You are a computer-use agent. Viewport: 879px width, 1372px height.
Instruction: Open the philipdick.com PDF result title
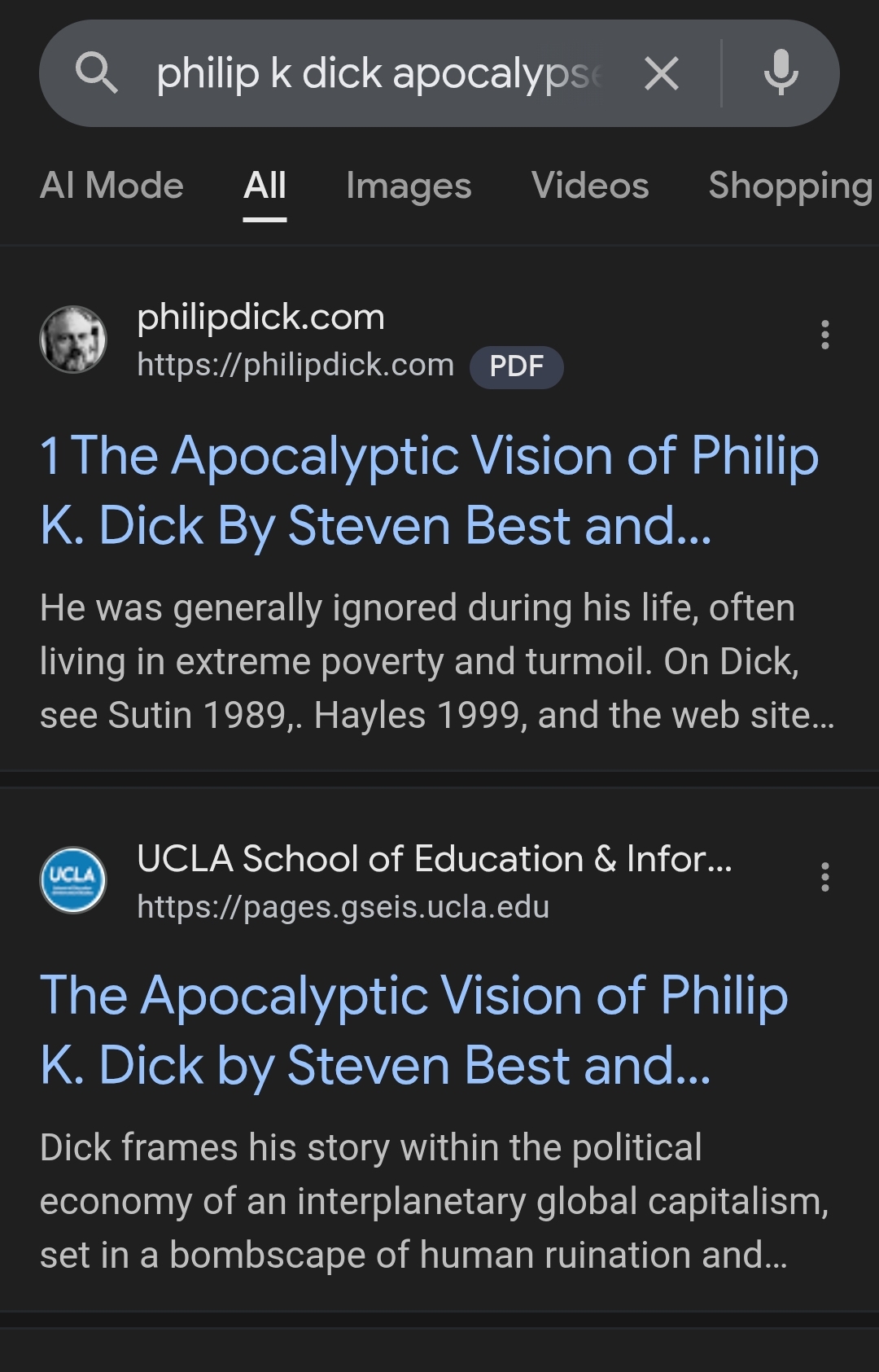pyautogui.click(x=429, y=490)
